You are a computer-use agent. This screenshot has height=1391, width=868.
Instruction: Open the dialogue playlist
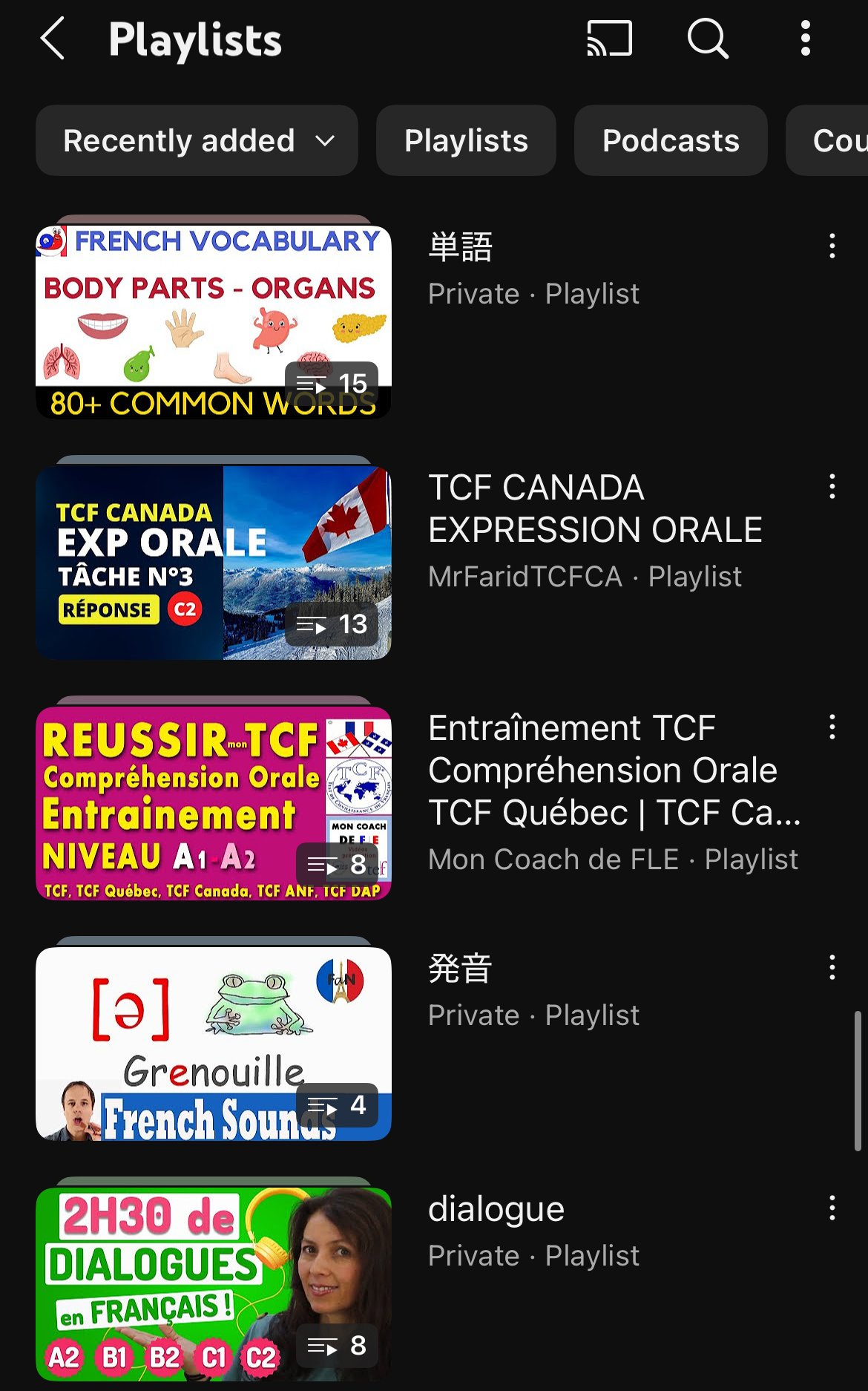coord(214,1284)
